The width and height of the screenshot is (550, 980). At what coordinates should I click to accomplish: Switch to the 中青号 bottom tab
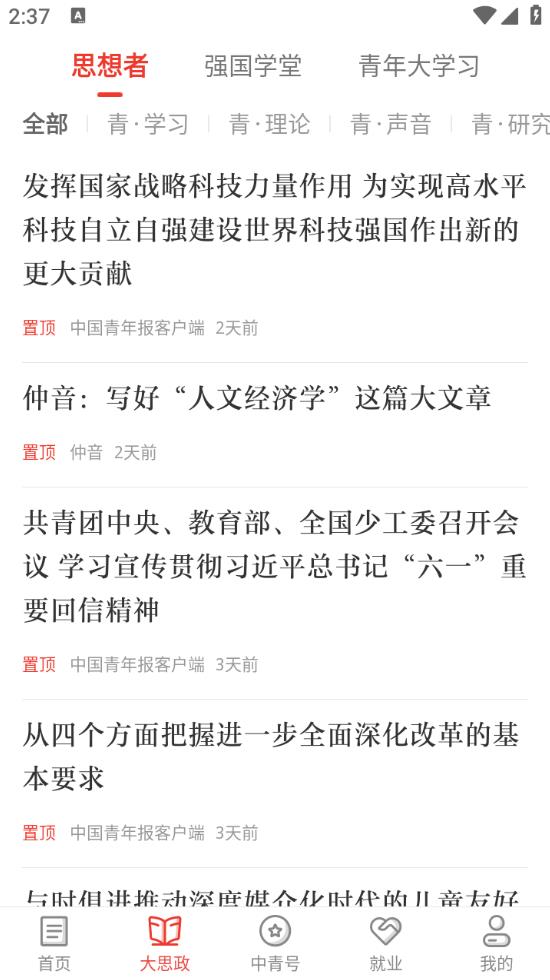(x=275, y=944)
